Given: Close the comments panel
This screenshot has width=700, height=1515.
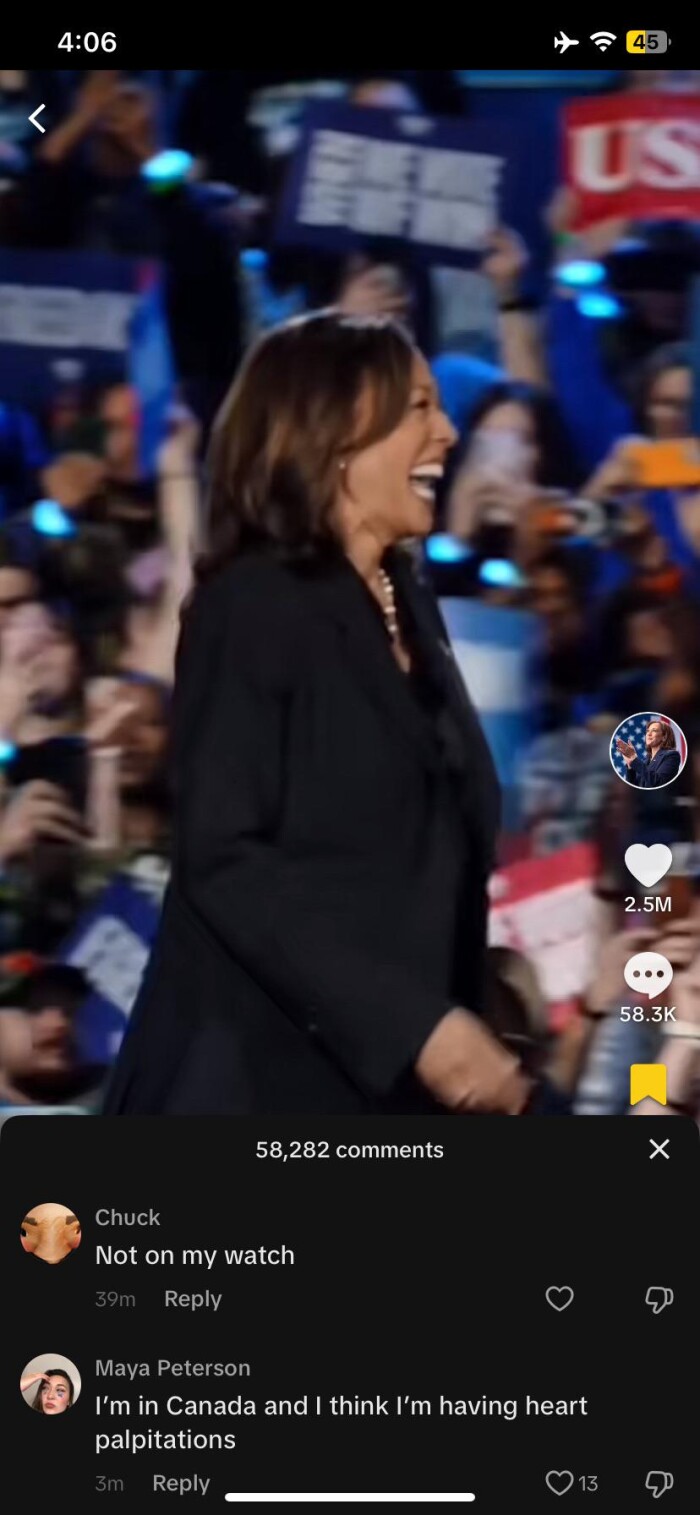Looking at the screenshot, I should tap(659, 1149).
